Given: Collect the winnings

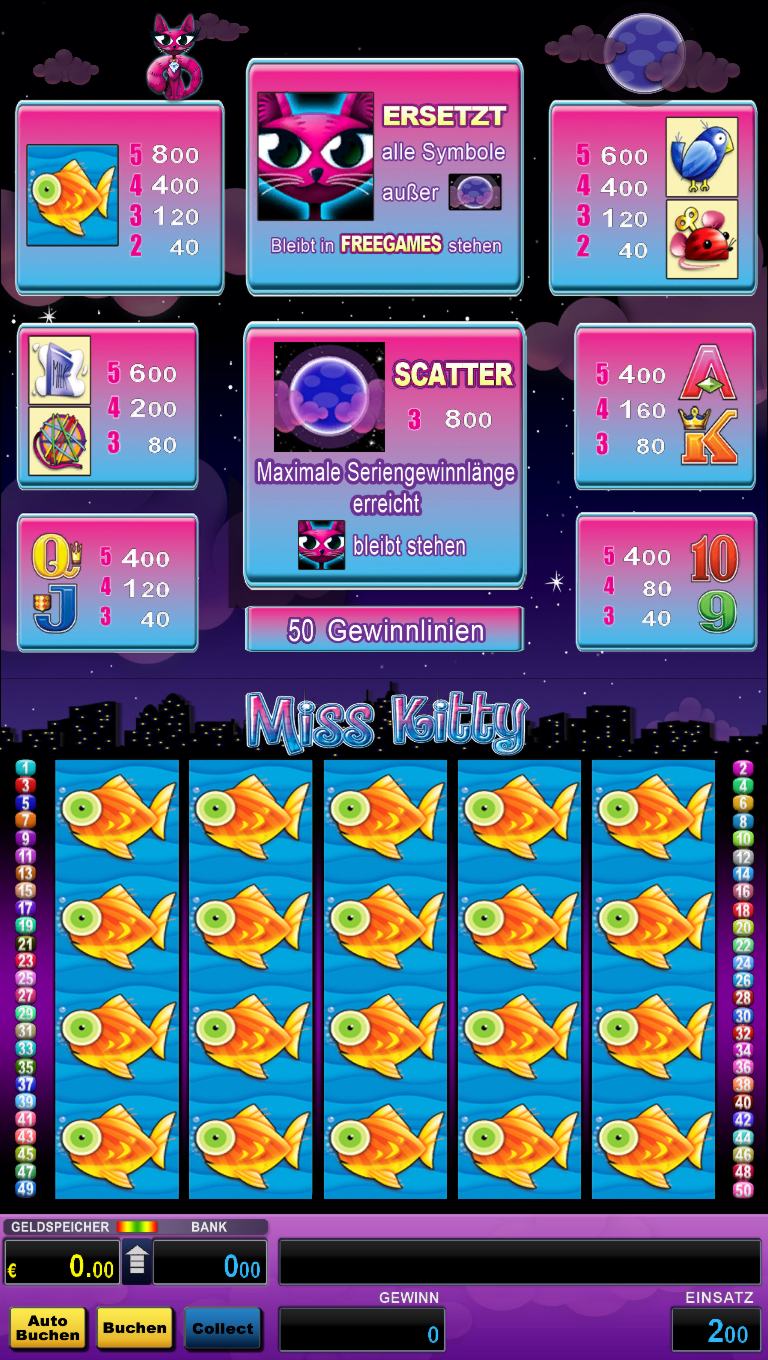Looking at the screenshot, I should tap(222, 1328).
